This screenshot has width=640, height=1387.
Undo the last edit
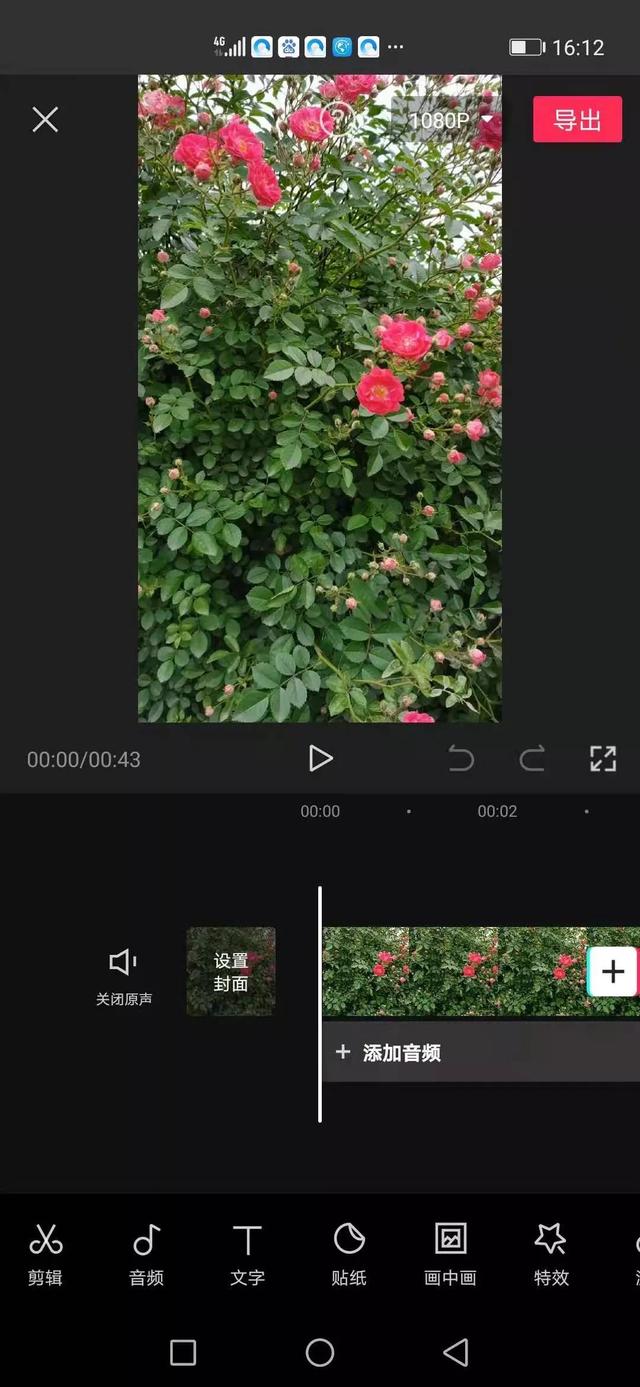[461, 759]
